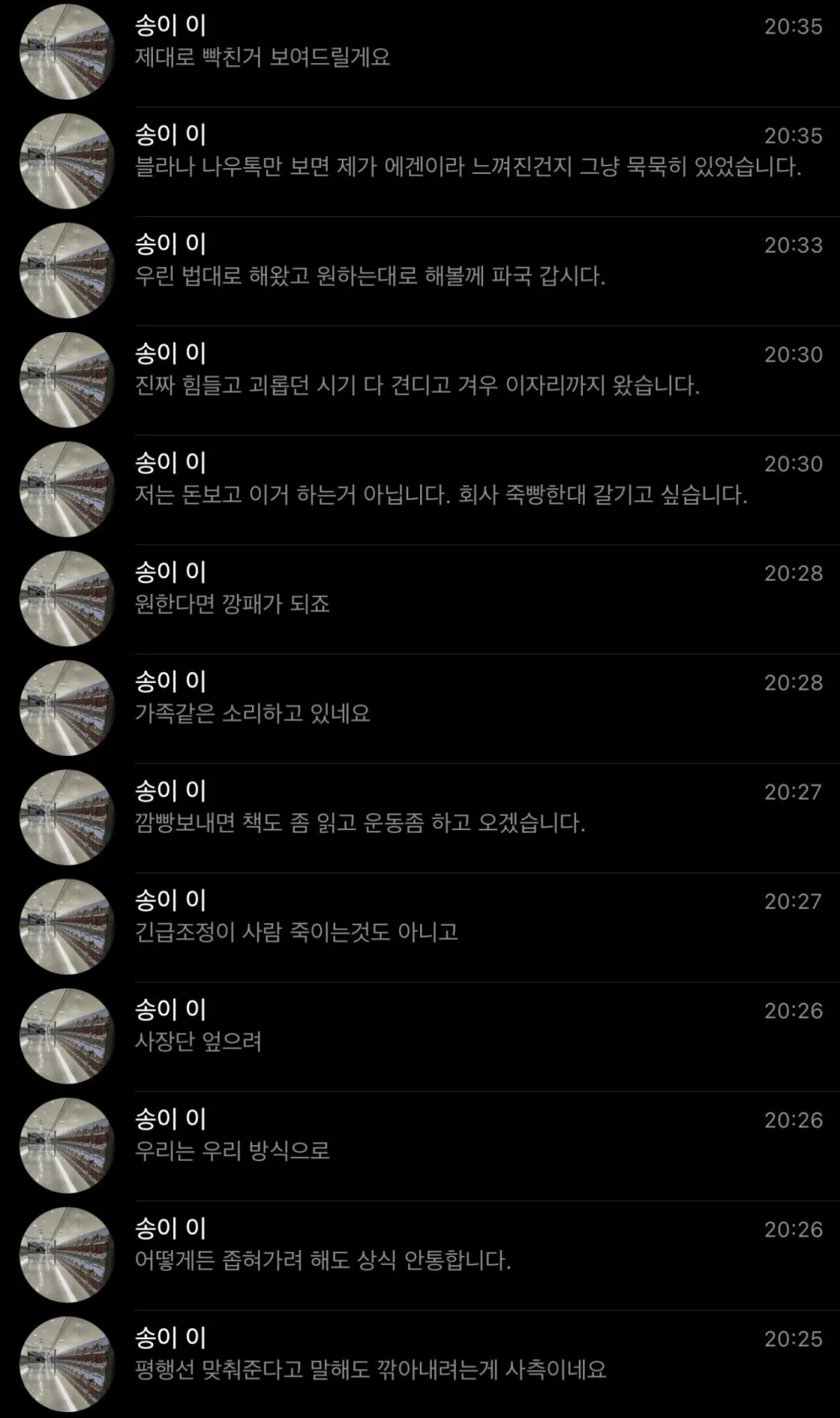Open the message "제대로 빡친거 보여드릴게요"
Image resolution: width=840 pixels, height=1418 pixels.
point(420,53)
